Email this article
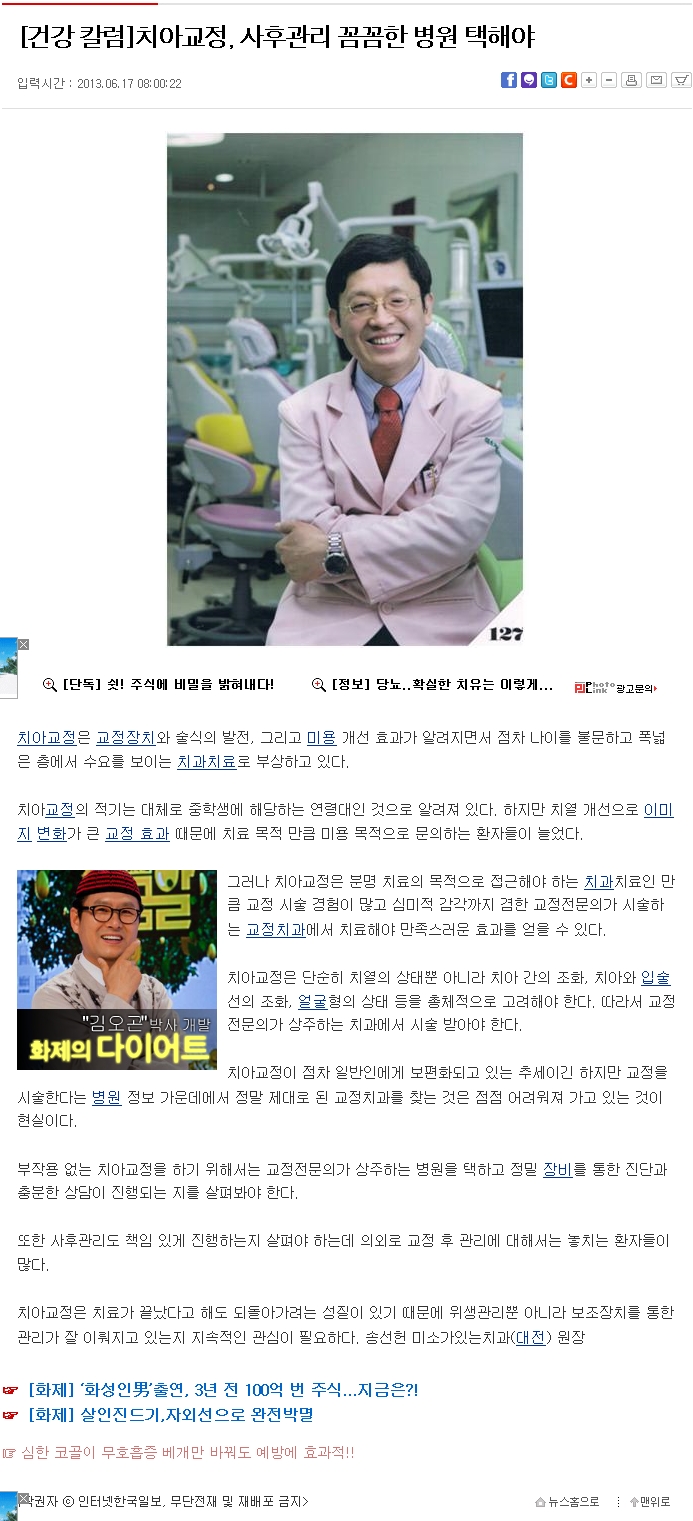The height and width of the screenshot is (1521, 693). [x=656, y=80]
